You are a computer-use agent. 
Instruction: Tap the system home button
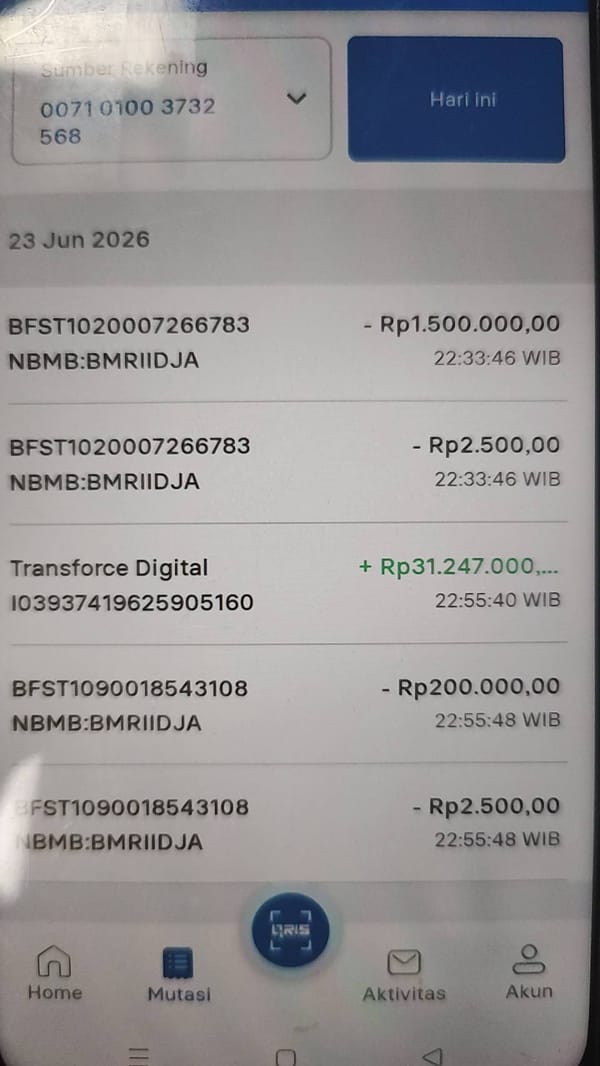coord(285,1057)
